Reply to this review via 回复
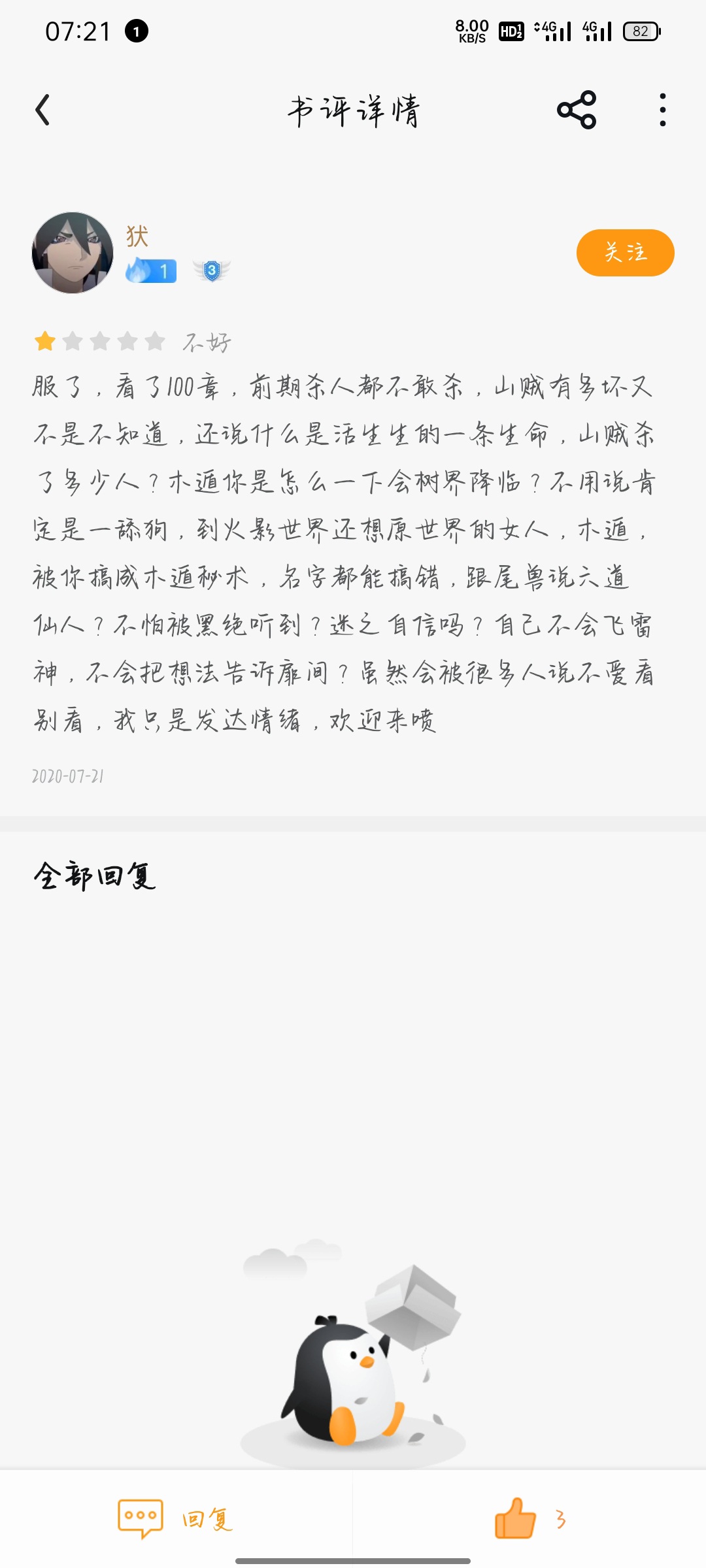 [x=176, y=1518]
